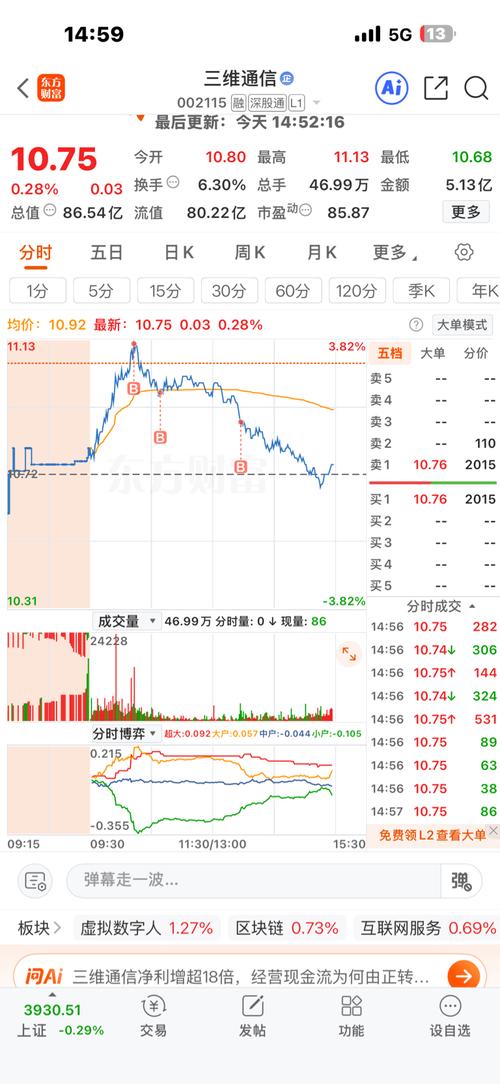Open the 分时博弈 indicator dropdown
Viewport: 500px width, 1084px height.
tap(125, 733)
